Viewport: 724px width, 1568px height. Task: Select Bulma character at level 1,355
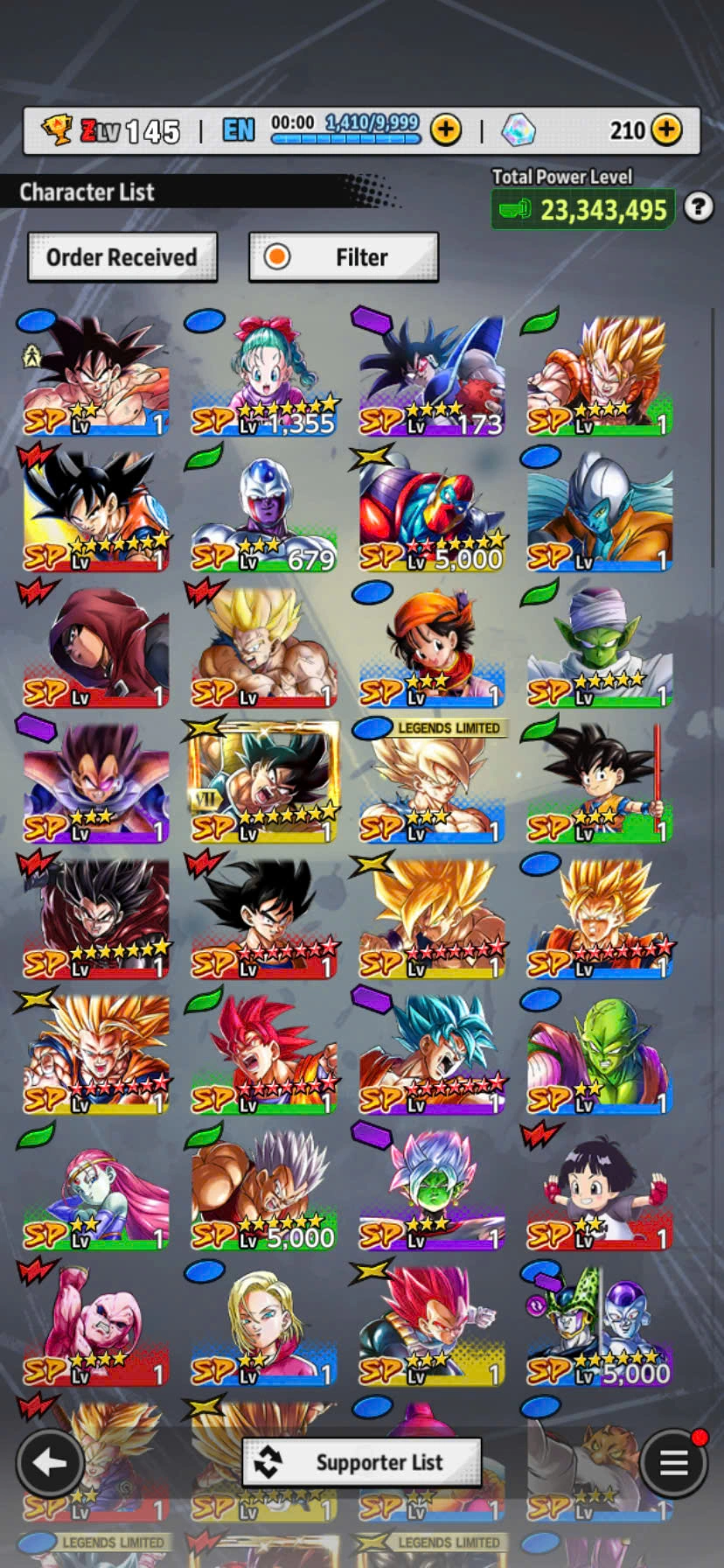click(263, 376)
